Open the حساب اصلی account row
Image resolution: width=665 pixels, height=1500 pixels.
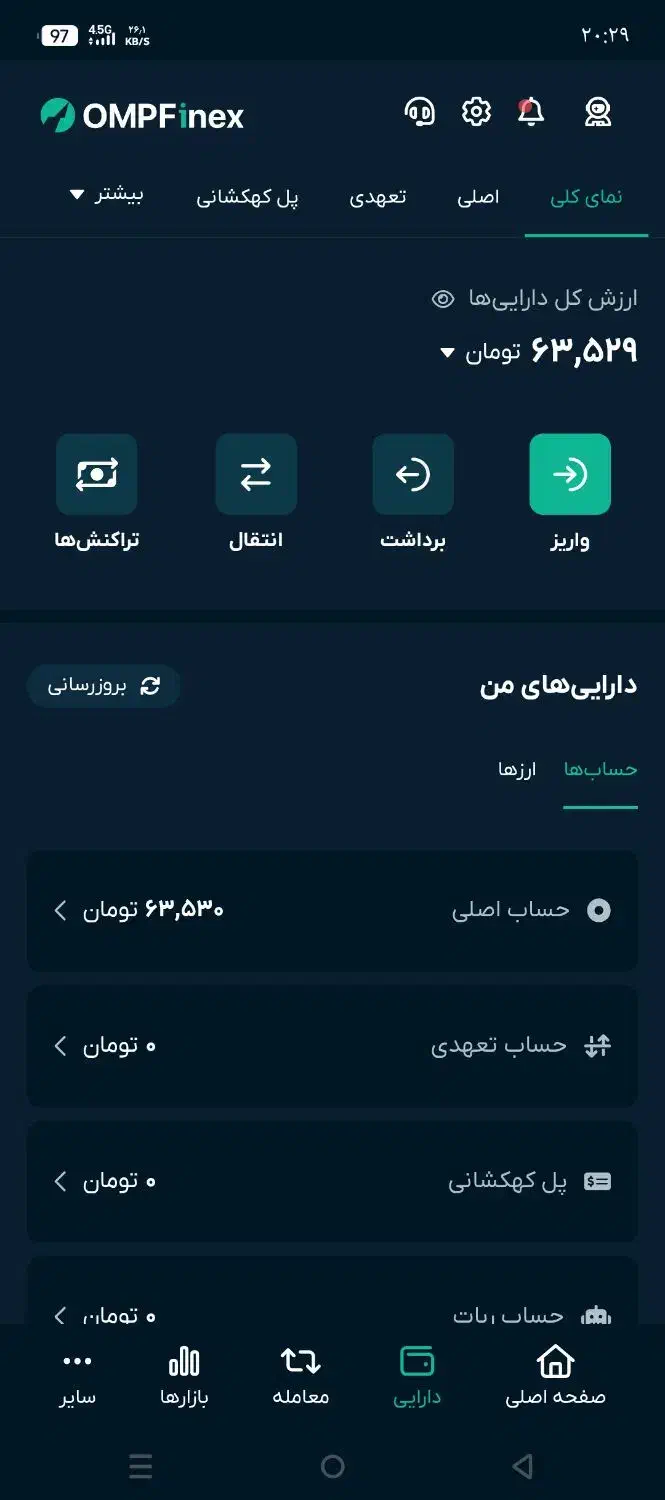coord(332,910)
